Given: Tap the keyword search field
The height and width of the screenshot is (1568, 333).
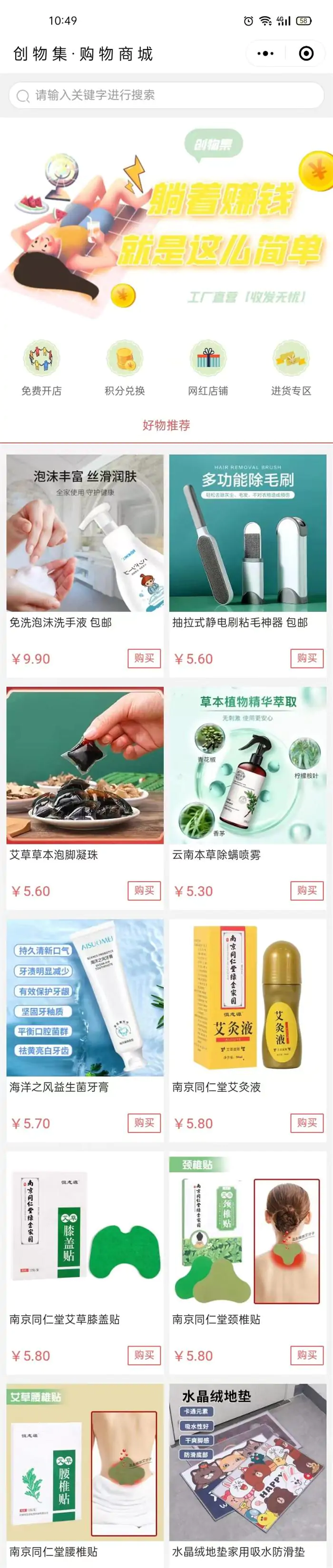Looking at the screenshot, I should (166, 96).
